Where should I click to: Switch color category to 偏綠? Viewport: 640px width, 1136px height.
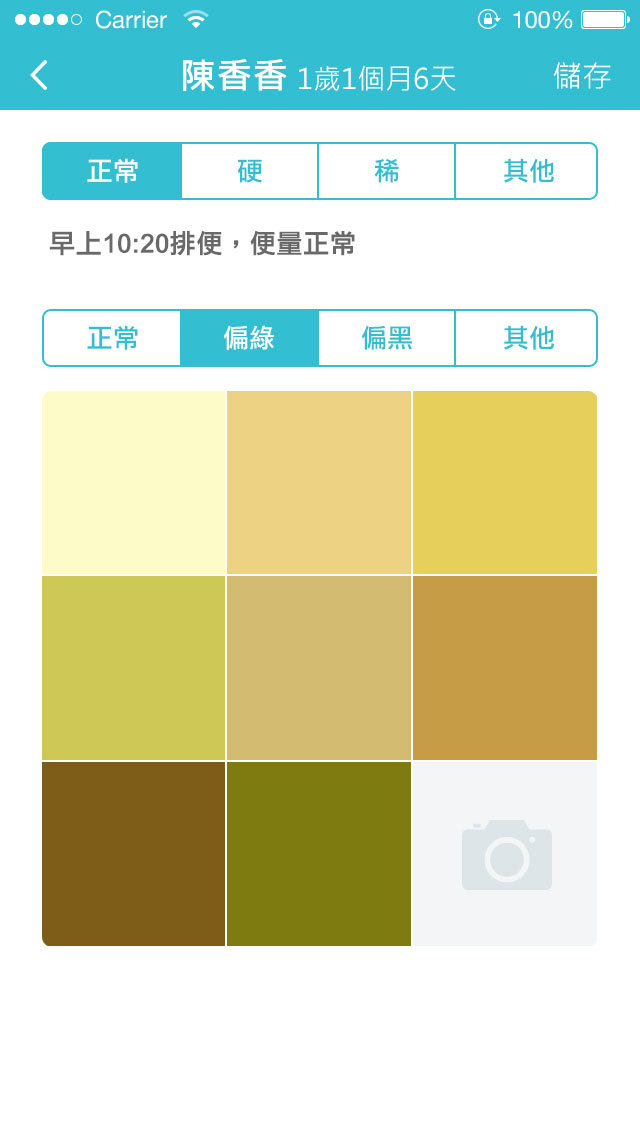coord(249,338)
